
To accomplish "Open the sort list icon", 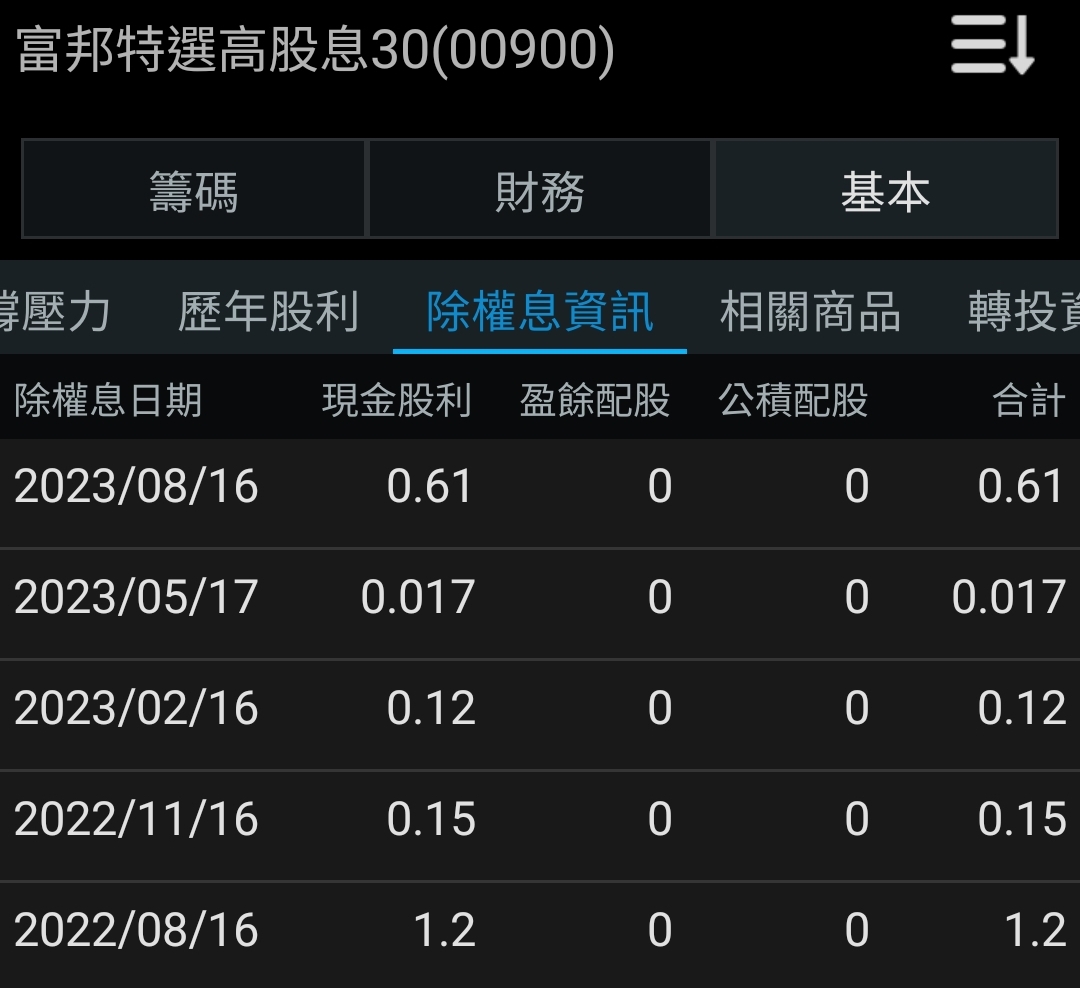I will coord(992,46).
